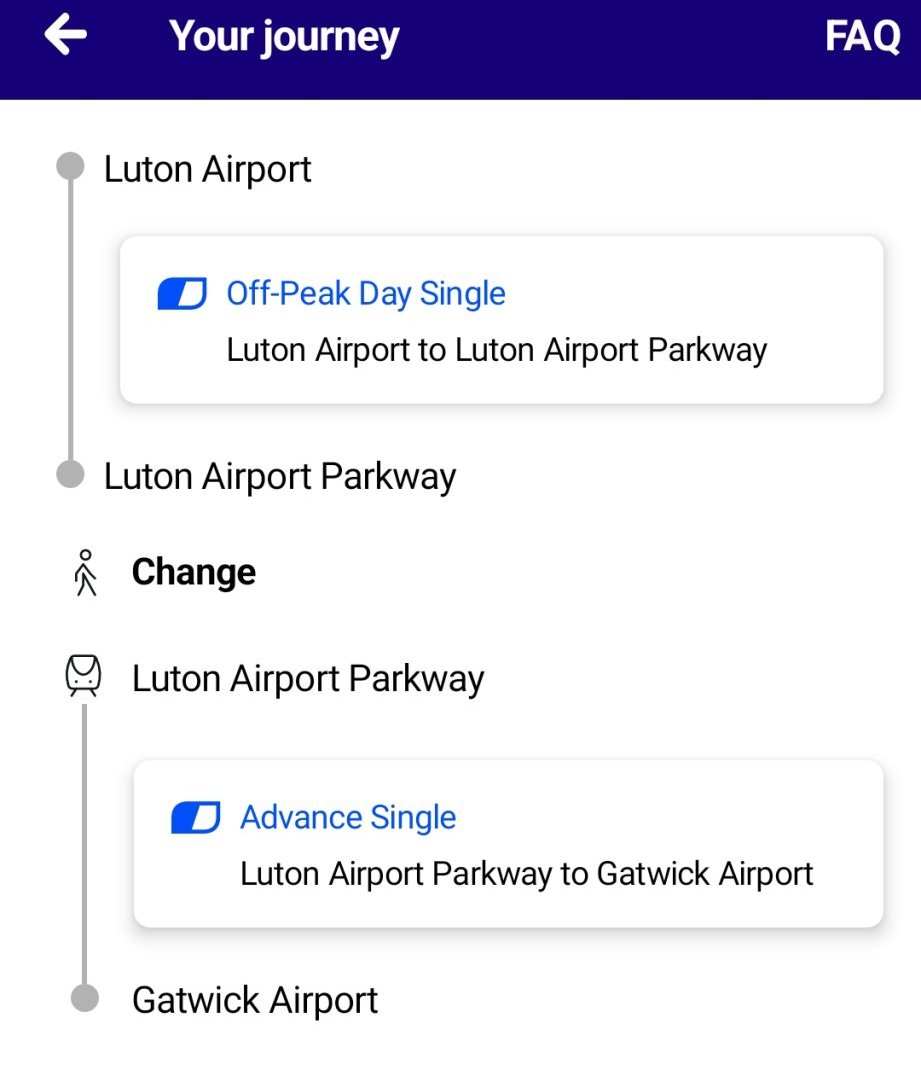
Task: Open the Off-Peak Day Single ticket card
Action: click(x=501, y=320)
